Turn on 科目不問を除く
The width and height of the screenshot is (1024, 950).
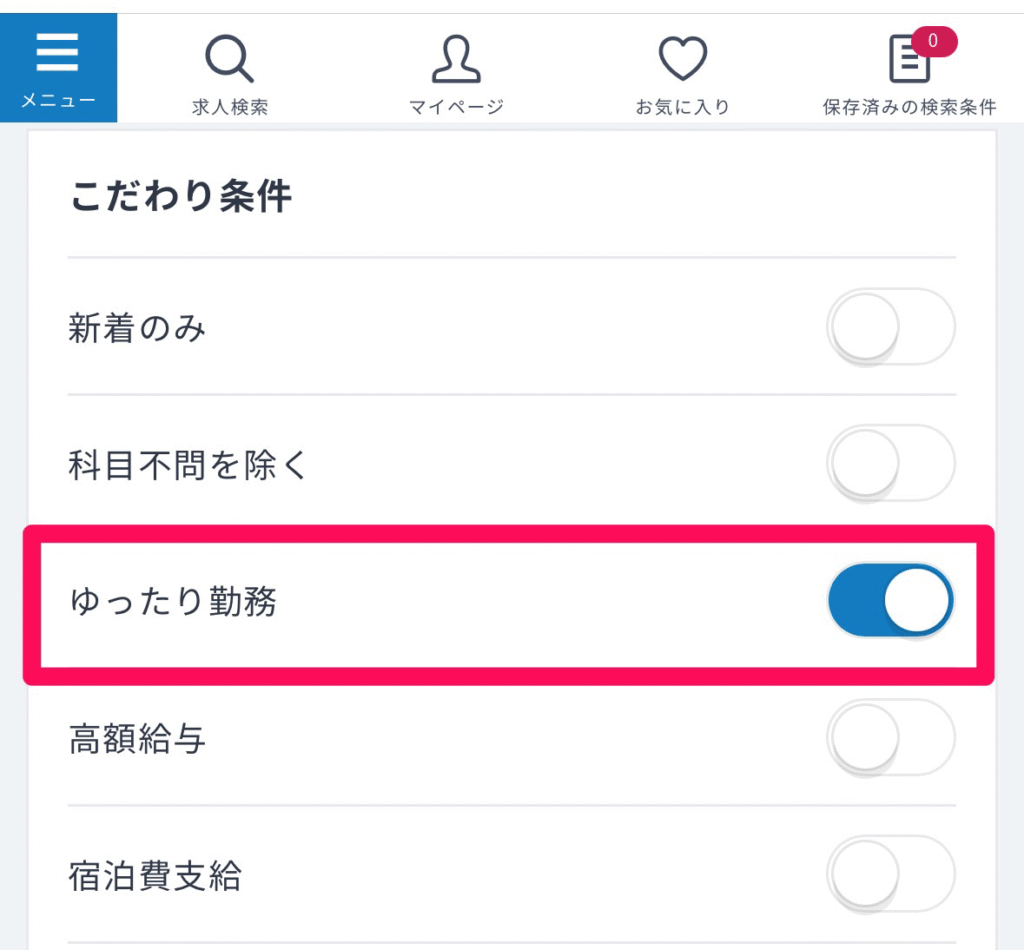(891, 463)
